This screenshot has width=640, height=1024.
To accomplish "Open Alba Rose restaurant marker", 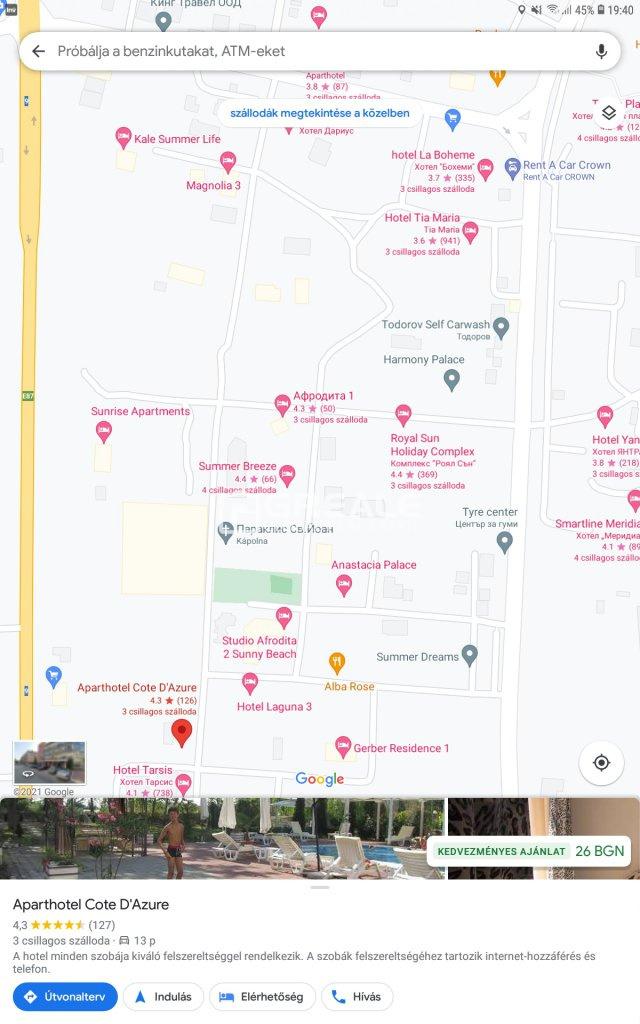I will coord(338,663).
